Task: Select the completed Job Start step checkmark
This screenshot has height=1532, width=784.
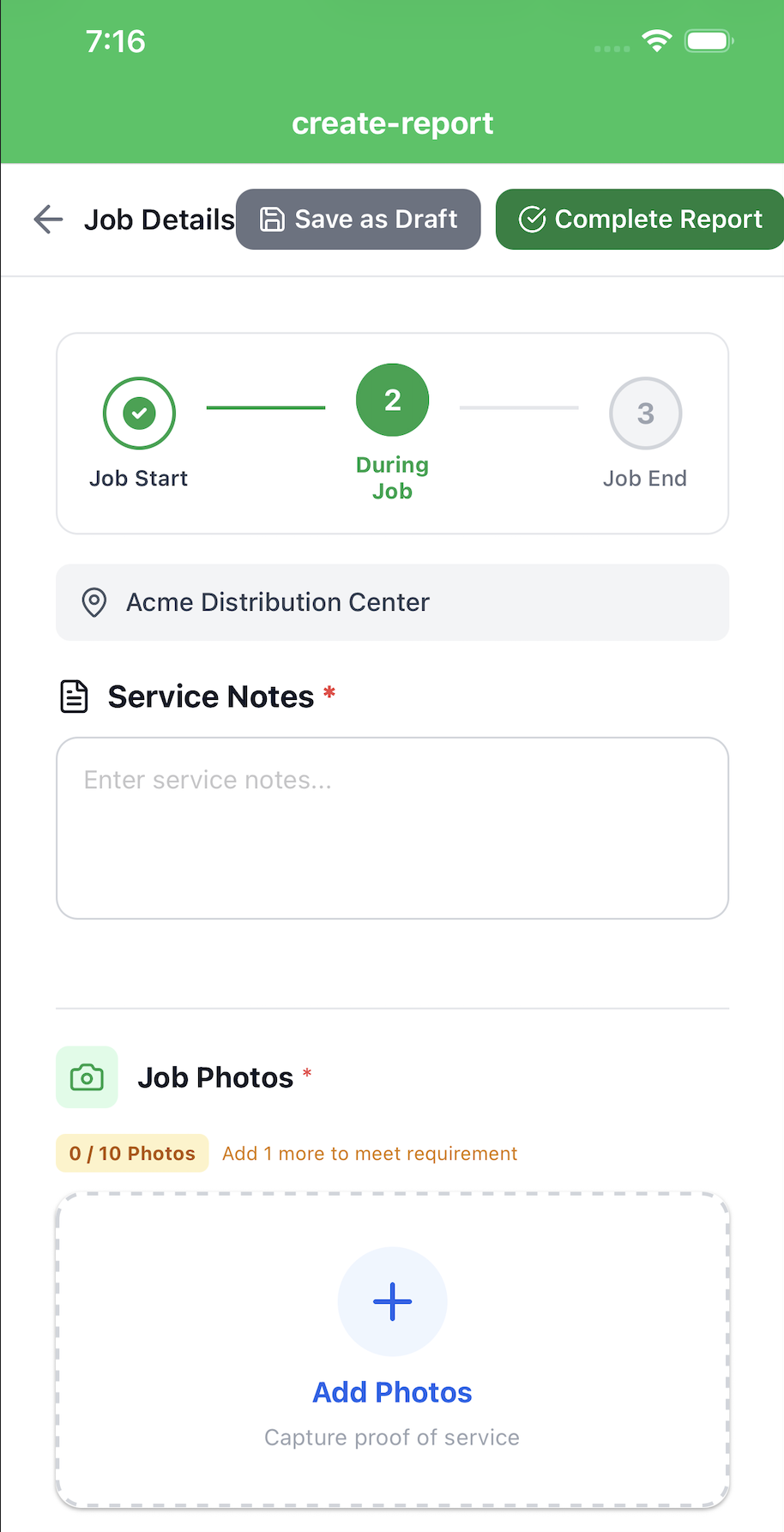Action: (x=139, y=413)
